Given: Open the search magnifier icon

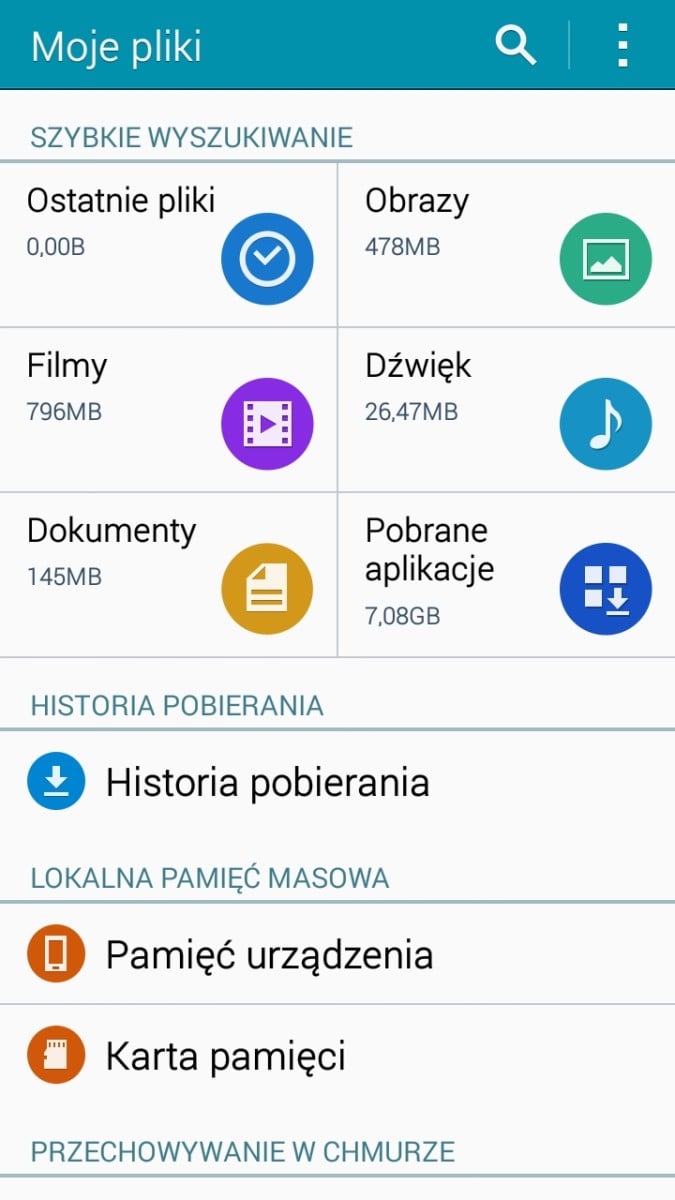Looking at the screenshot, I should (516, 45).
